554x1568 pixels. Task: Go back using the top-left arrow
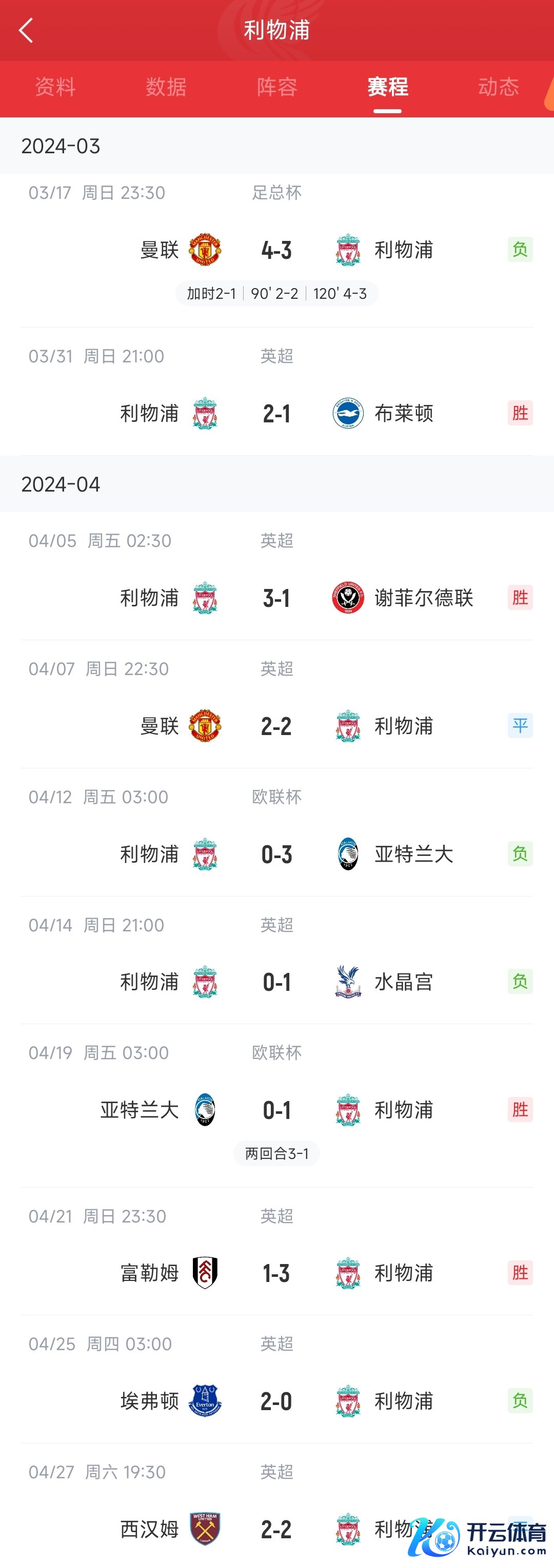[26, 30]
